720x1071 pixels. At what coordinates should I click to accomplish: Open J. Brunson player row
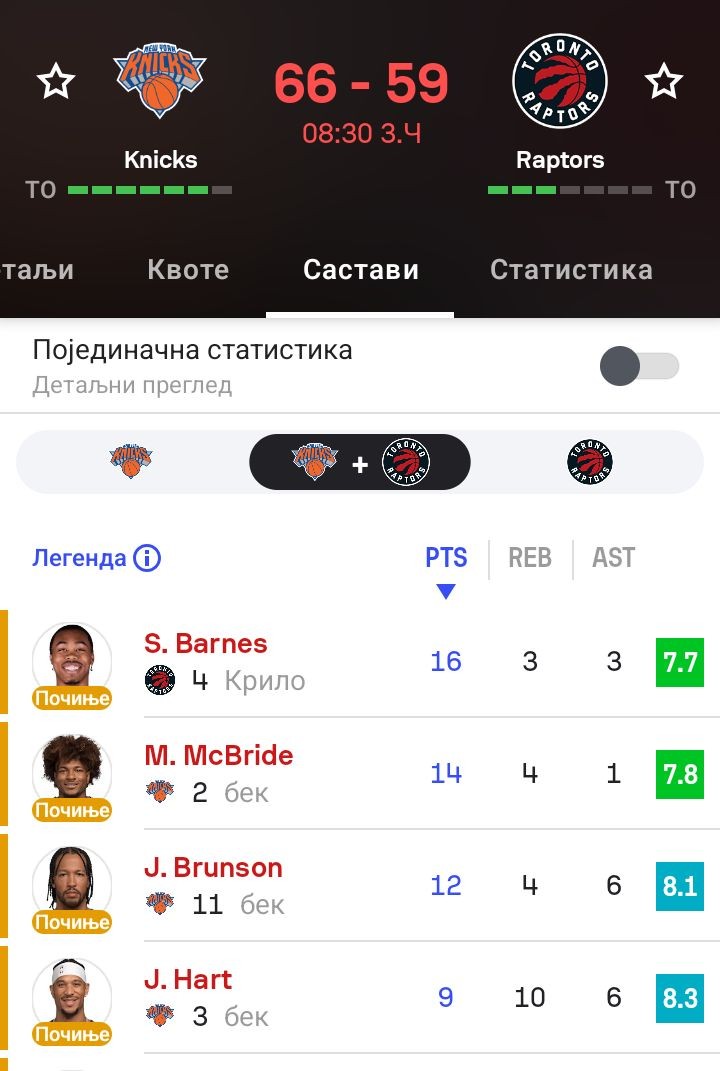(213, 867)
